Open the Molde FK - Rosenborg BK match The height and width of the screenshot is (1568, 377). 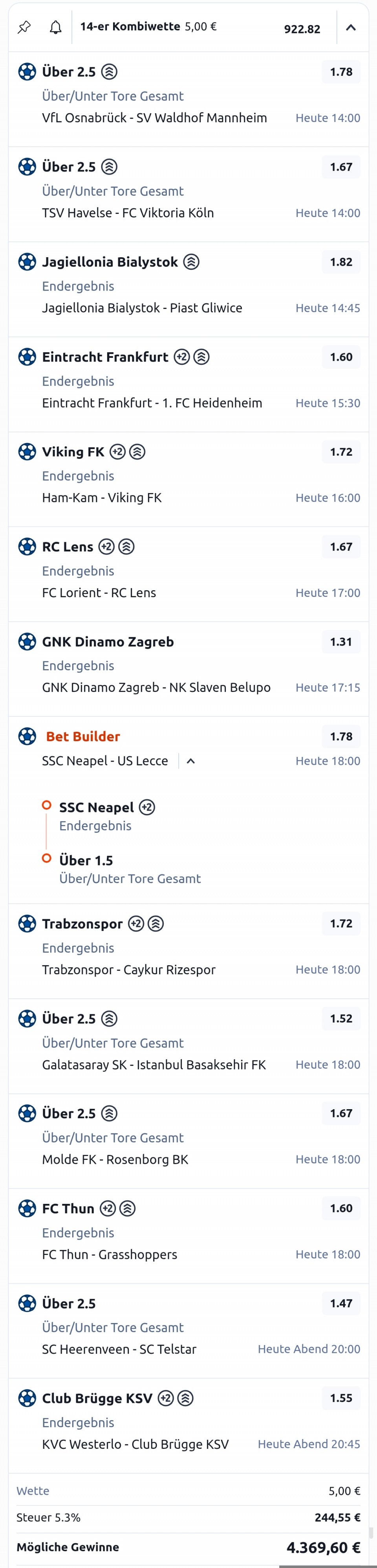115,1159
